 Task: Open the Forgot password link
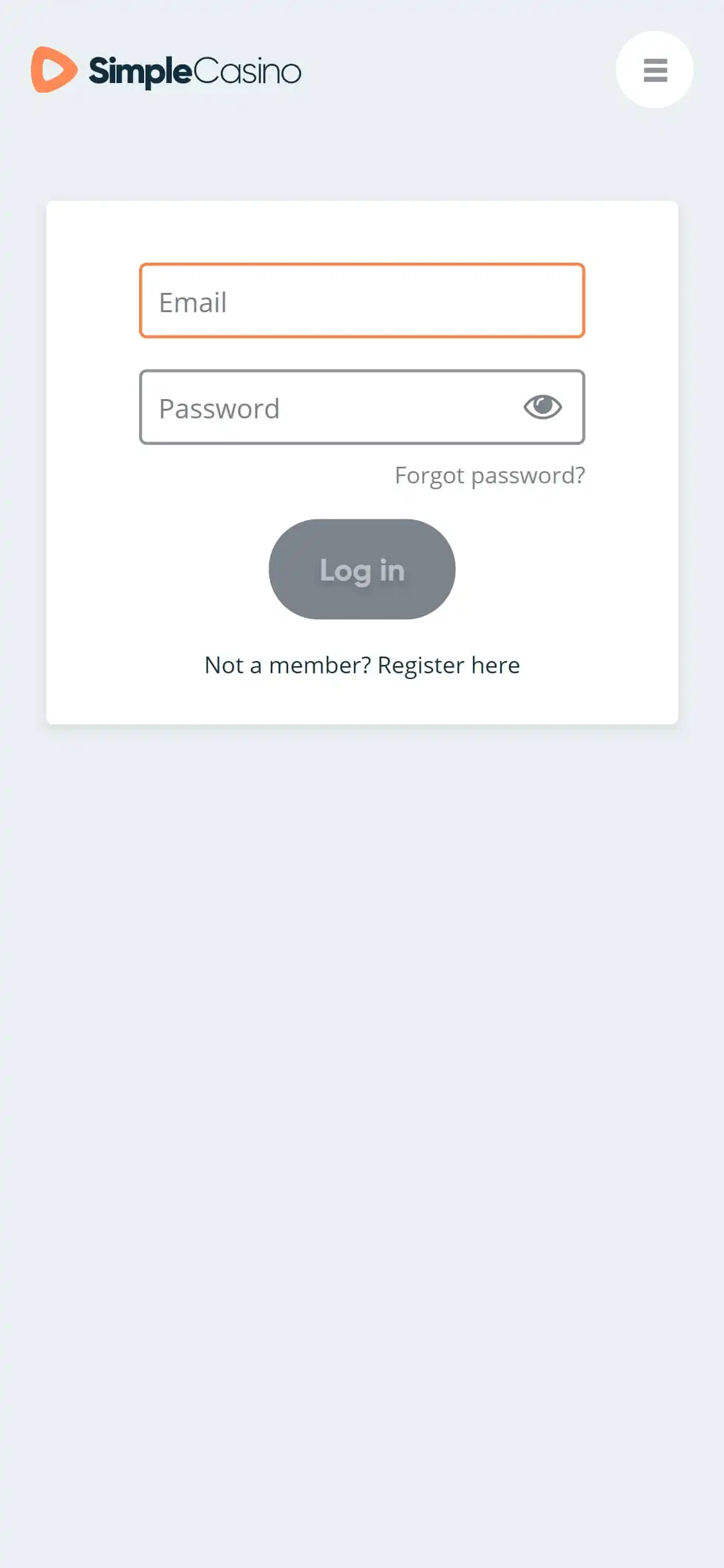490,476
